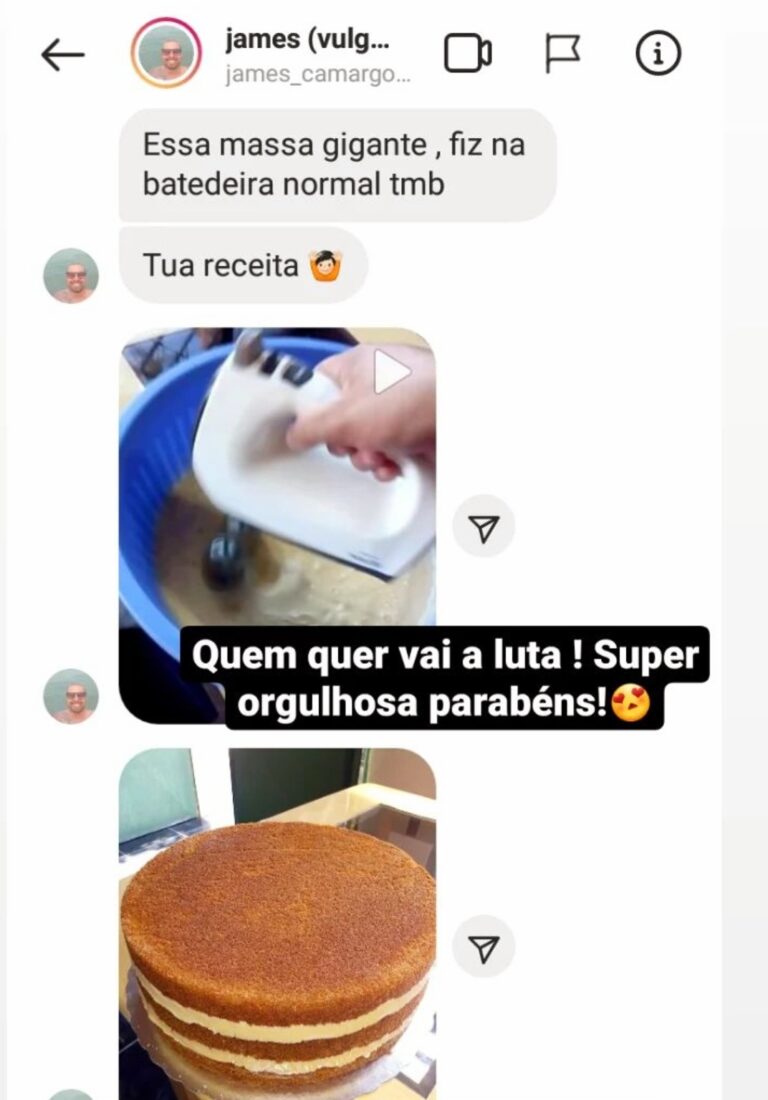Click the share arrow beside the mixer video
Viewport: 768px width, 1100px height.
(484, 525)
